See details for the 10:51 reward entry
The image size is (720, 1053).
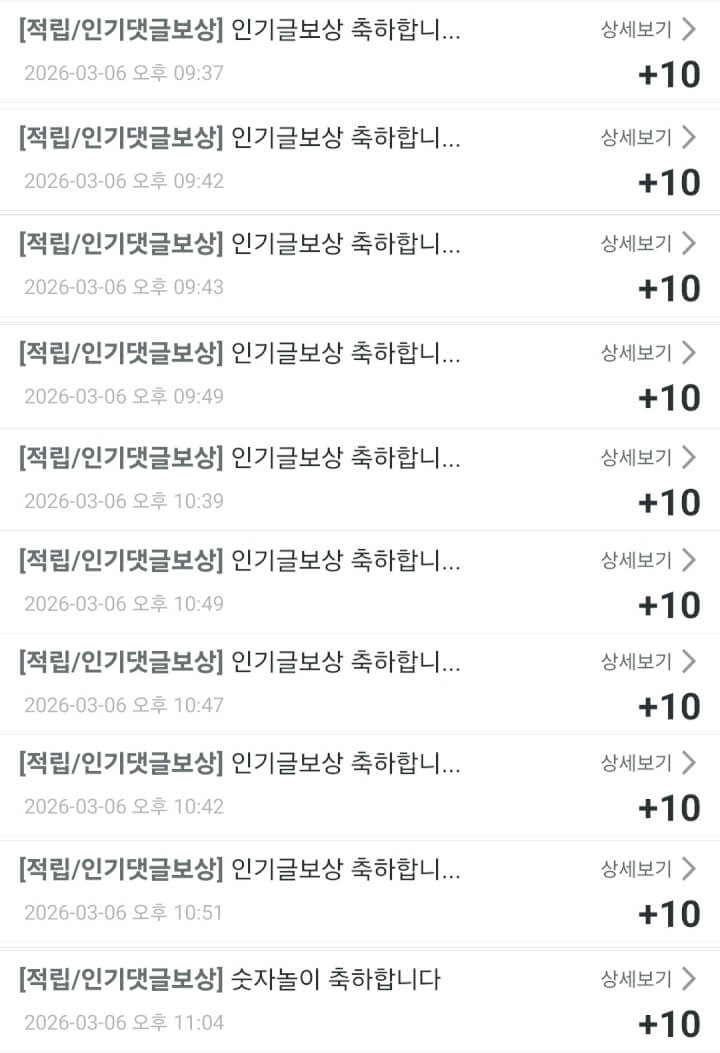[647, 869]
